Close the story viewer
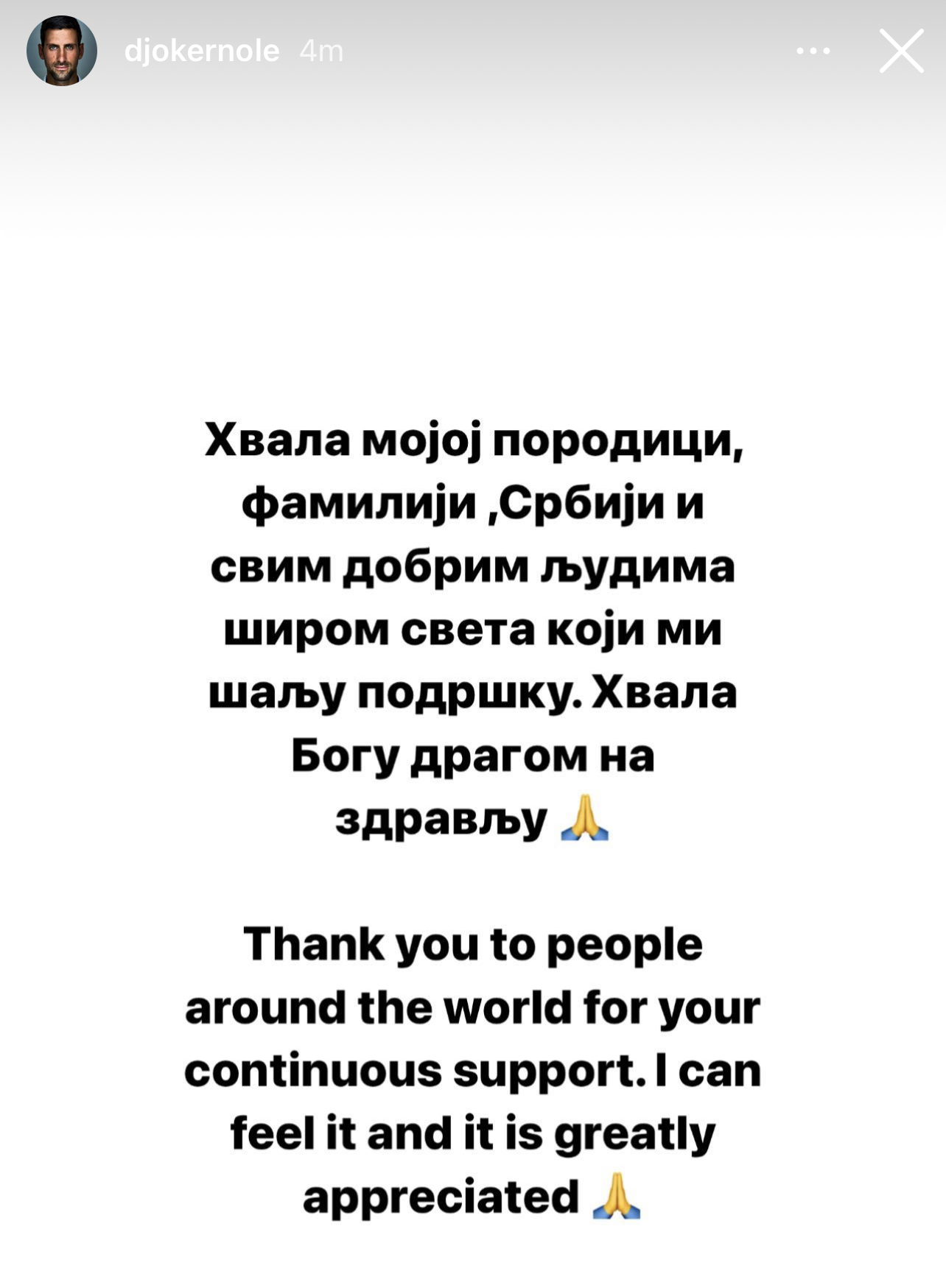The width and height of the screenshot is (946, 1288). pyautogui.click(x=901, y=51)
